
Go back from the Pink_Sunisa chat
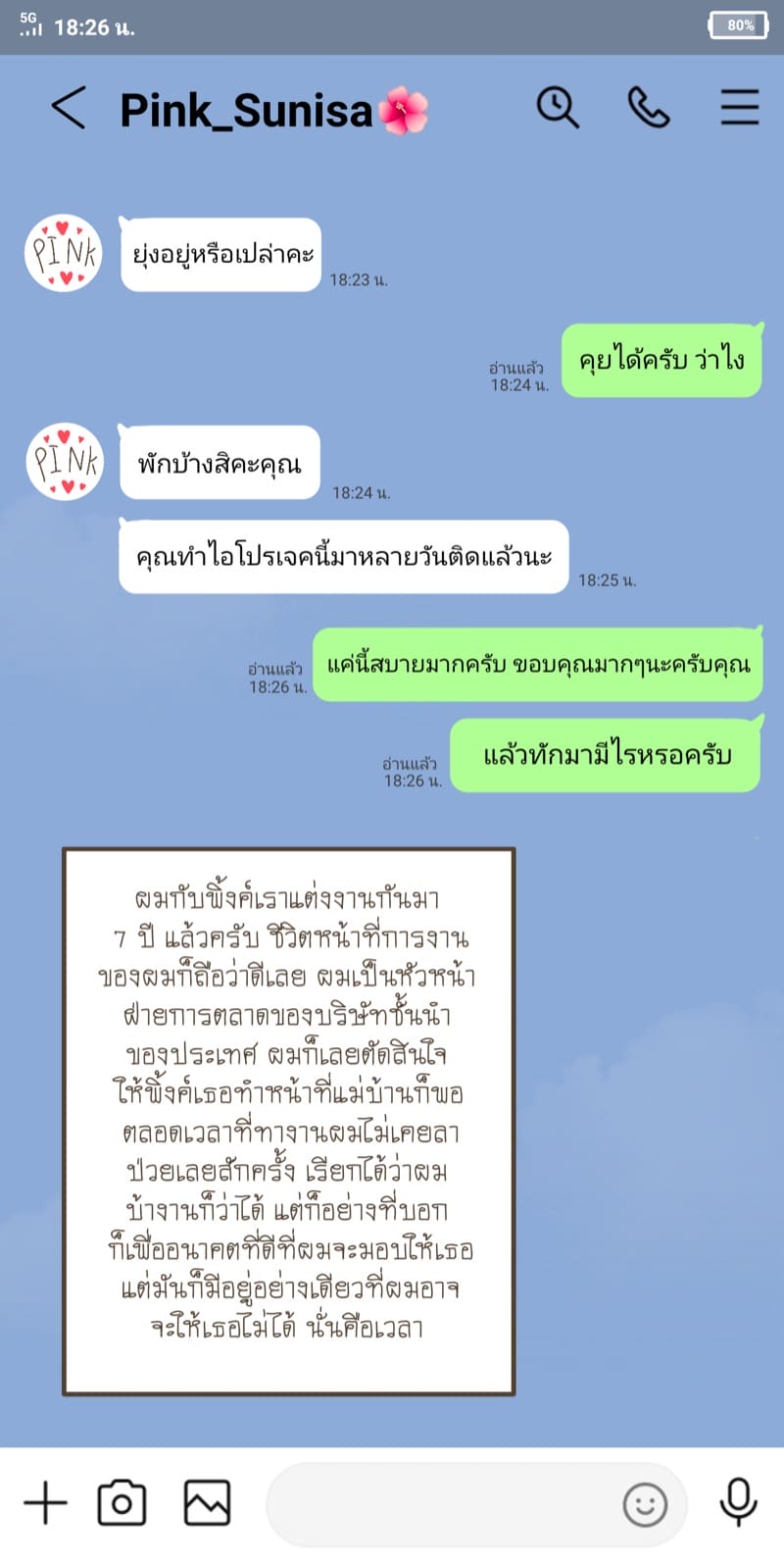click(69, 108)
